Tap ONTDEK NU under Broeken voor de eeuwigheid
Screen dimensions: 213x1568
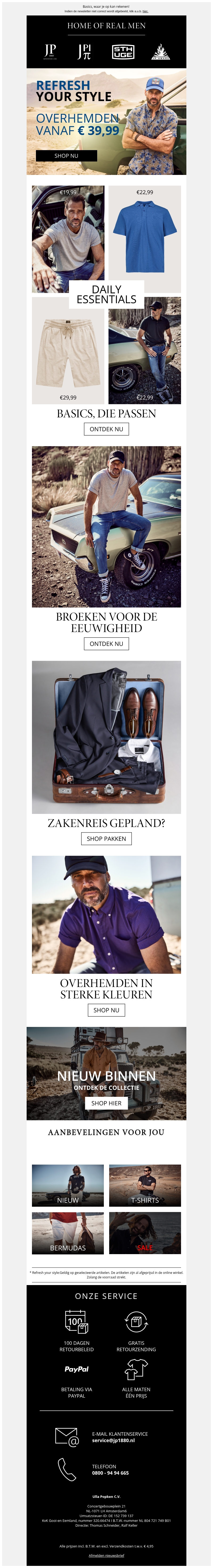point(106,643)
